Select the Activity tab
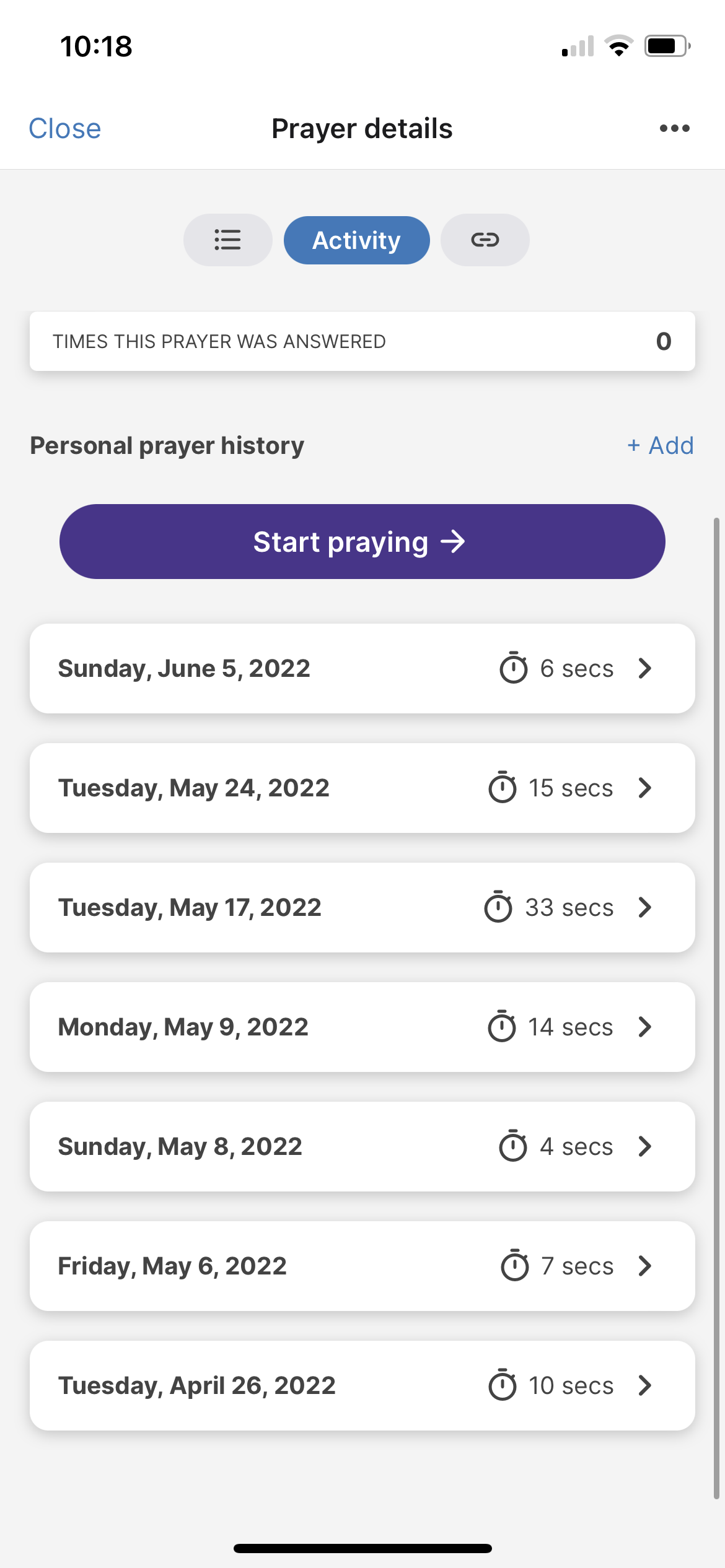 (x=356, y=240)
